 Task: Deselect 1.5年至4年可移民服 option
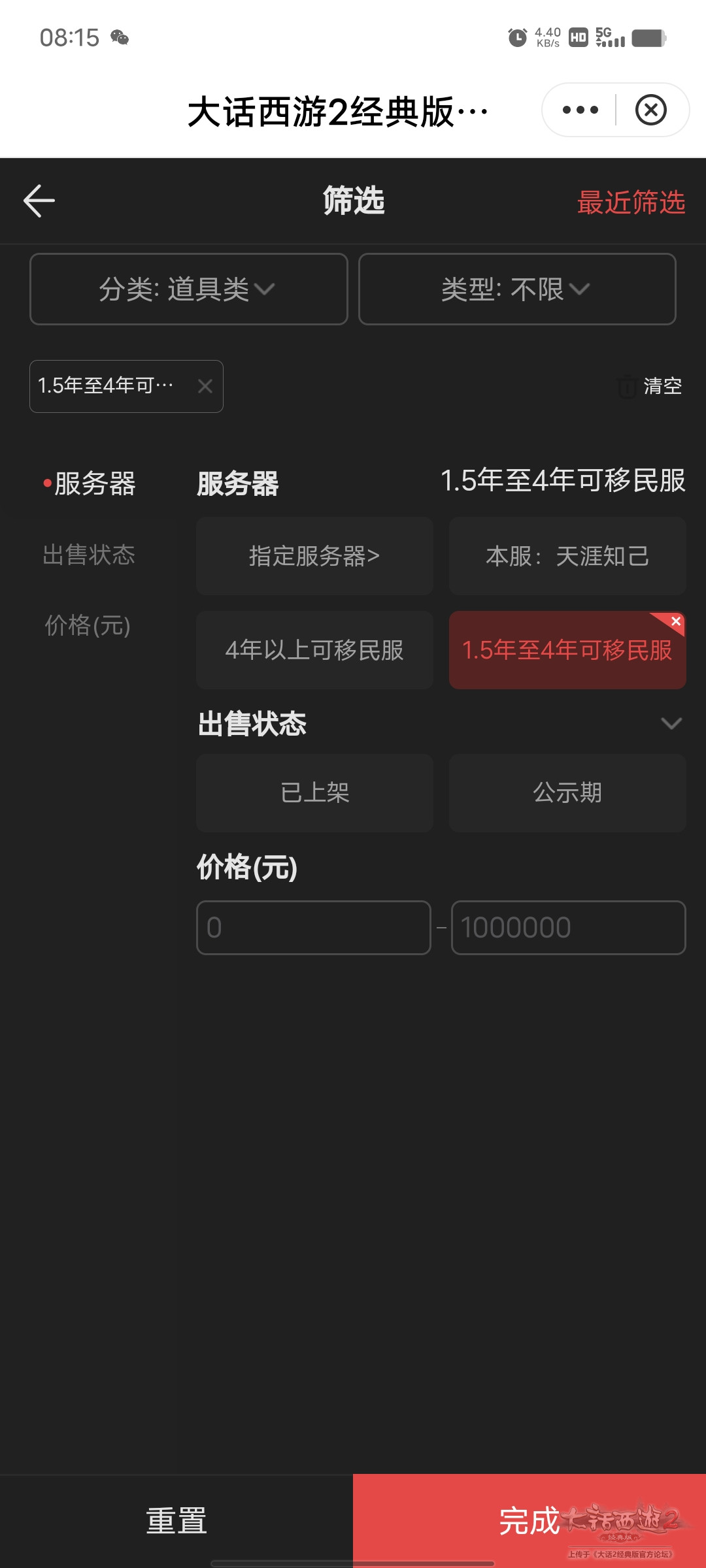tap(567, 650)
